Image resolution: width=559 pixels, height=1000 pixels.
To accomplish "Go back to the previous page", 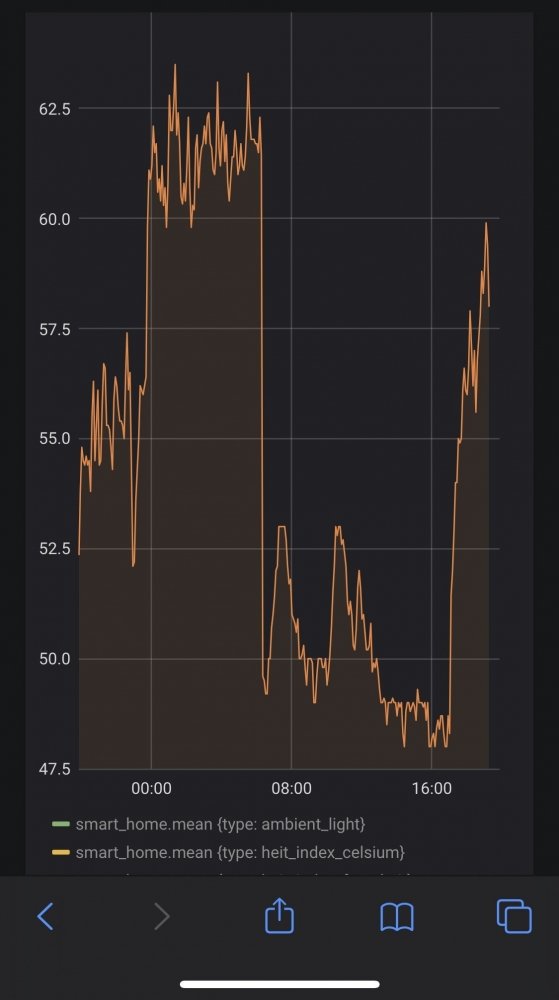I will tap(45, 916).
